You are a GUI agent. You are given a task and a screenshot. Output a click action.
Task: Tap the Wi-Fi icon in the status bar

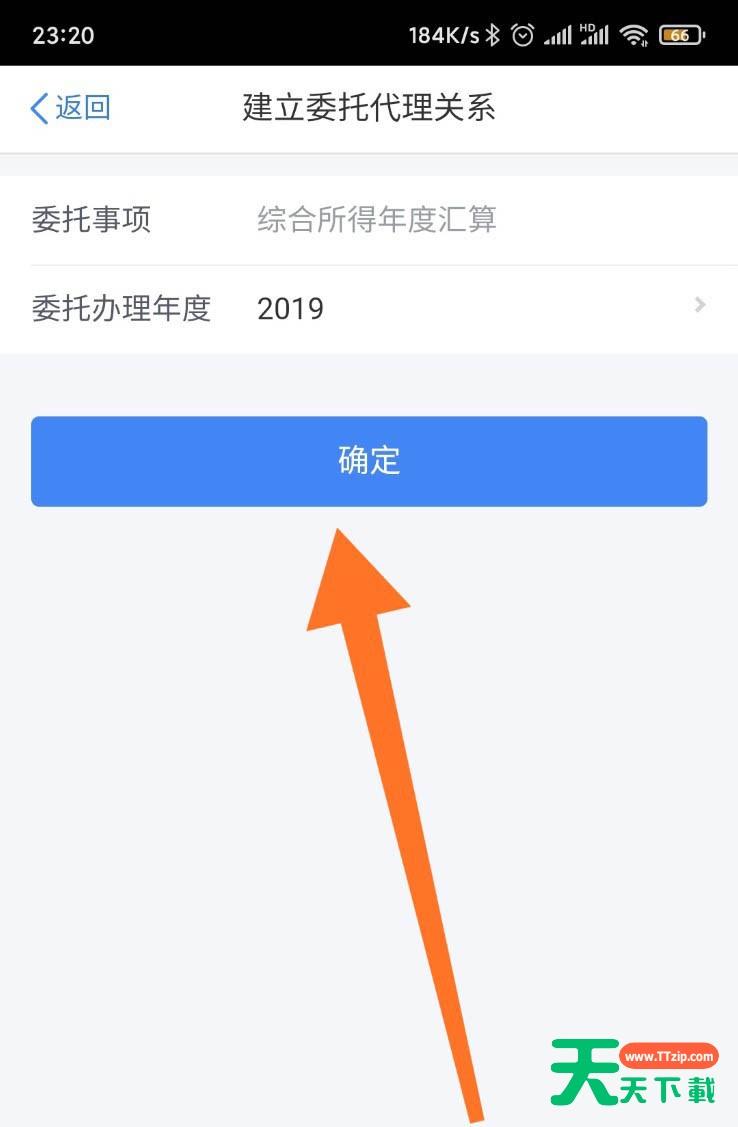pos(632,34)
